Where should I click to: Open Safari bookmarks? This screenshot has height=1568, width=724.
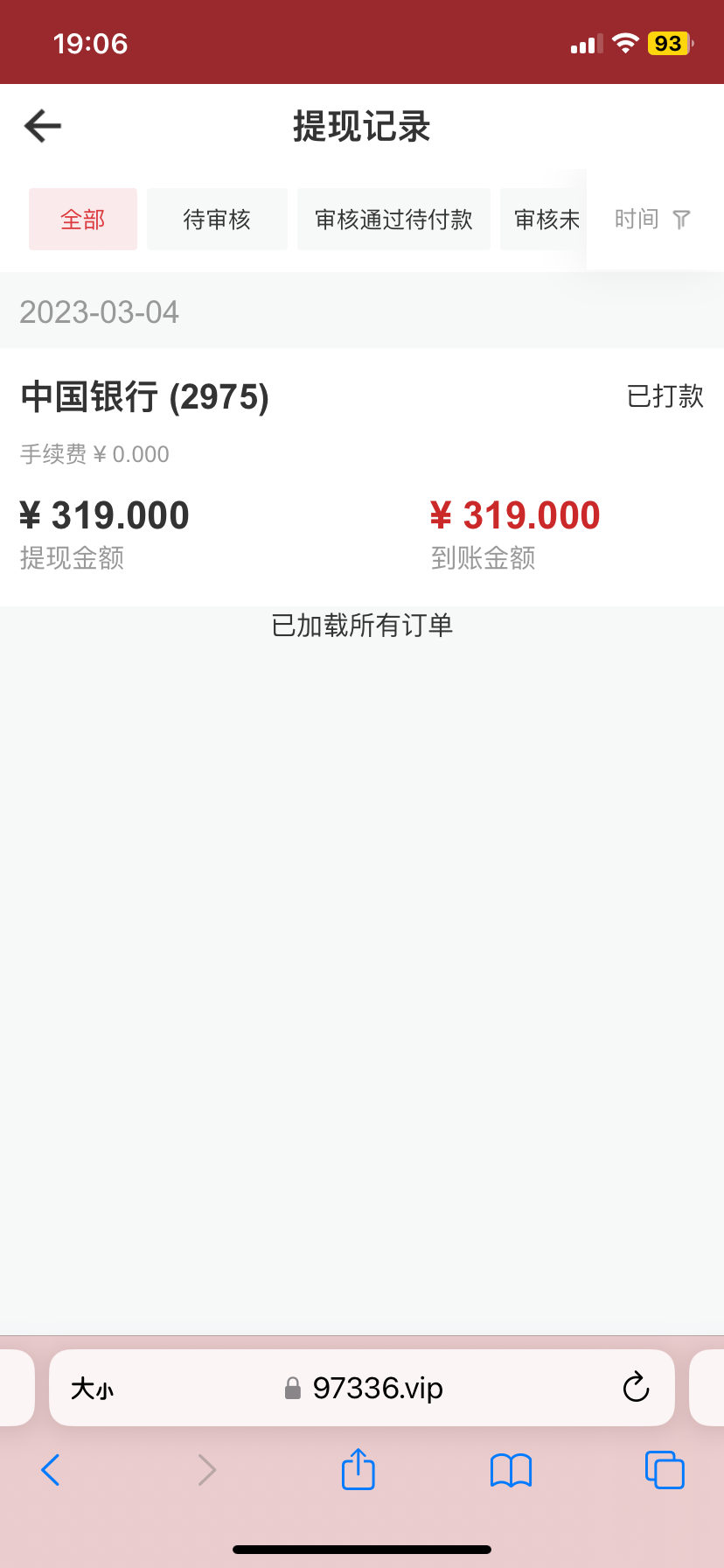point(512,1470)
